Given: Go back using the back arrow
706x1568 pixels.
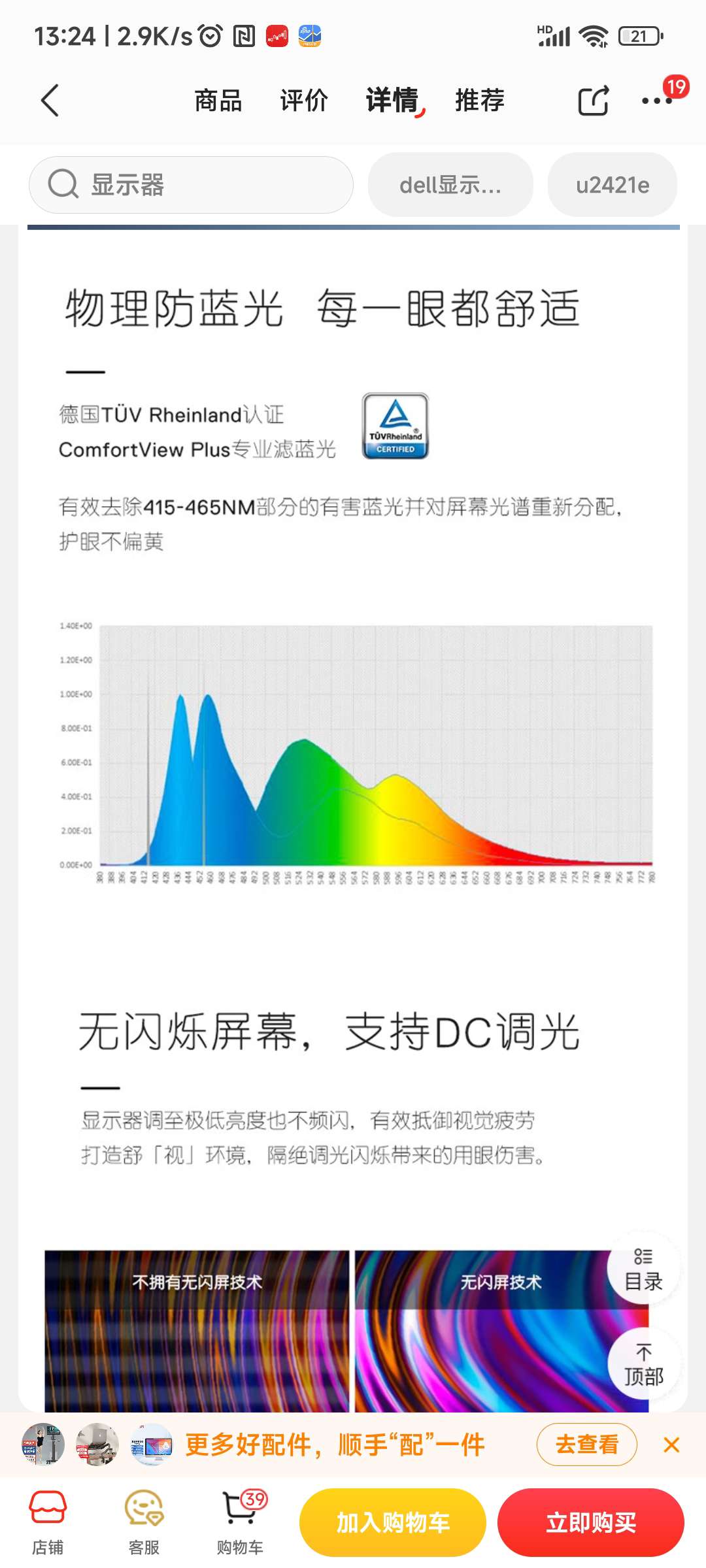Looking at the screenshot, I should pyautogui.click(x=50, y=101).
